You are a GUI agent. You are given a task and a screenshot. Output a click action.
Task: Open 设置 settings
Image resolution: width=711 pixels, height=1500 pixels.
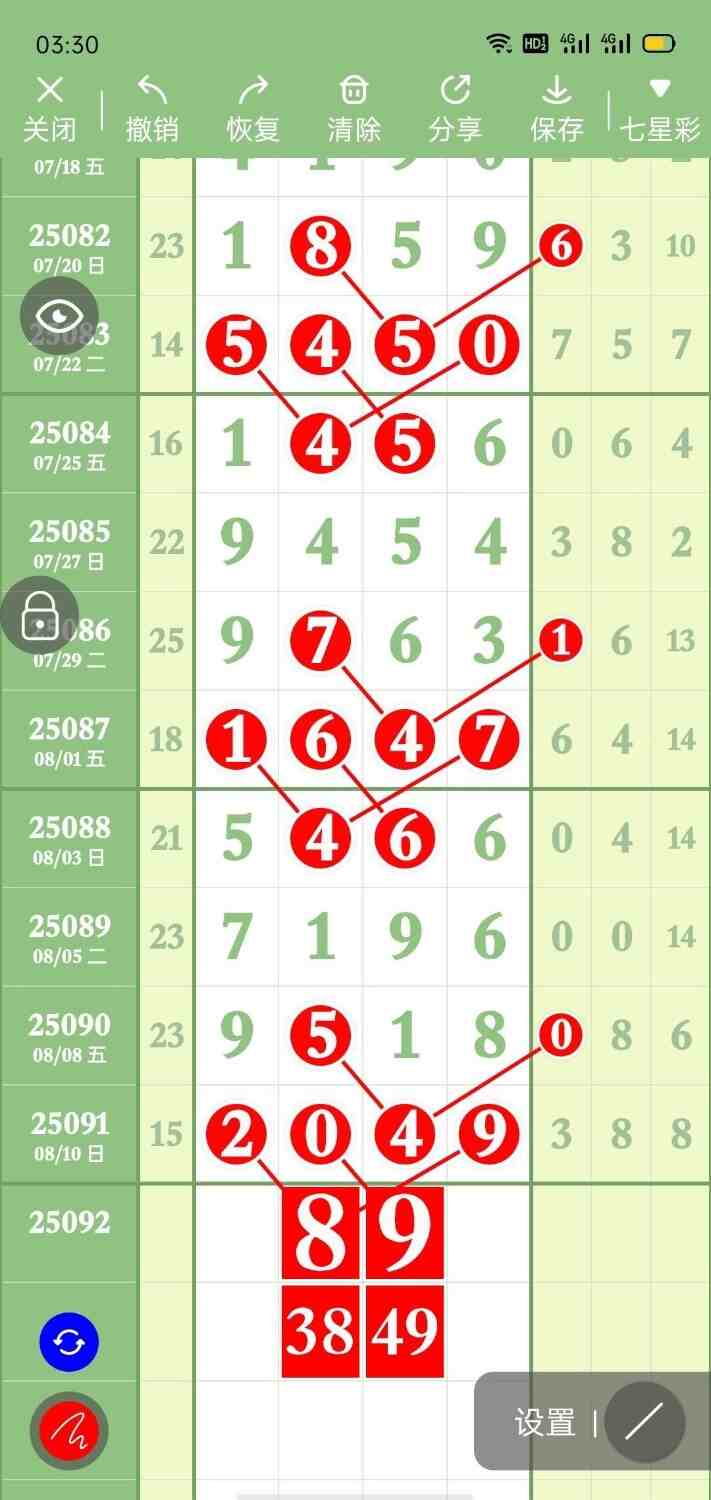pyautogui.click(x=545, y=1422)
